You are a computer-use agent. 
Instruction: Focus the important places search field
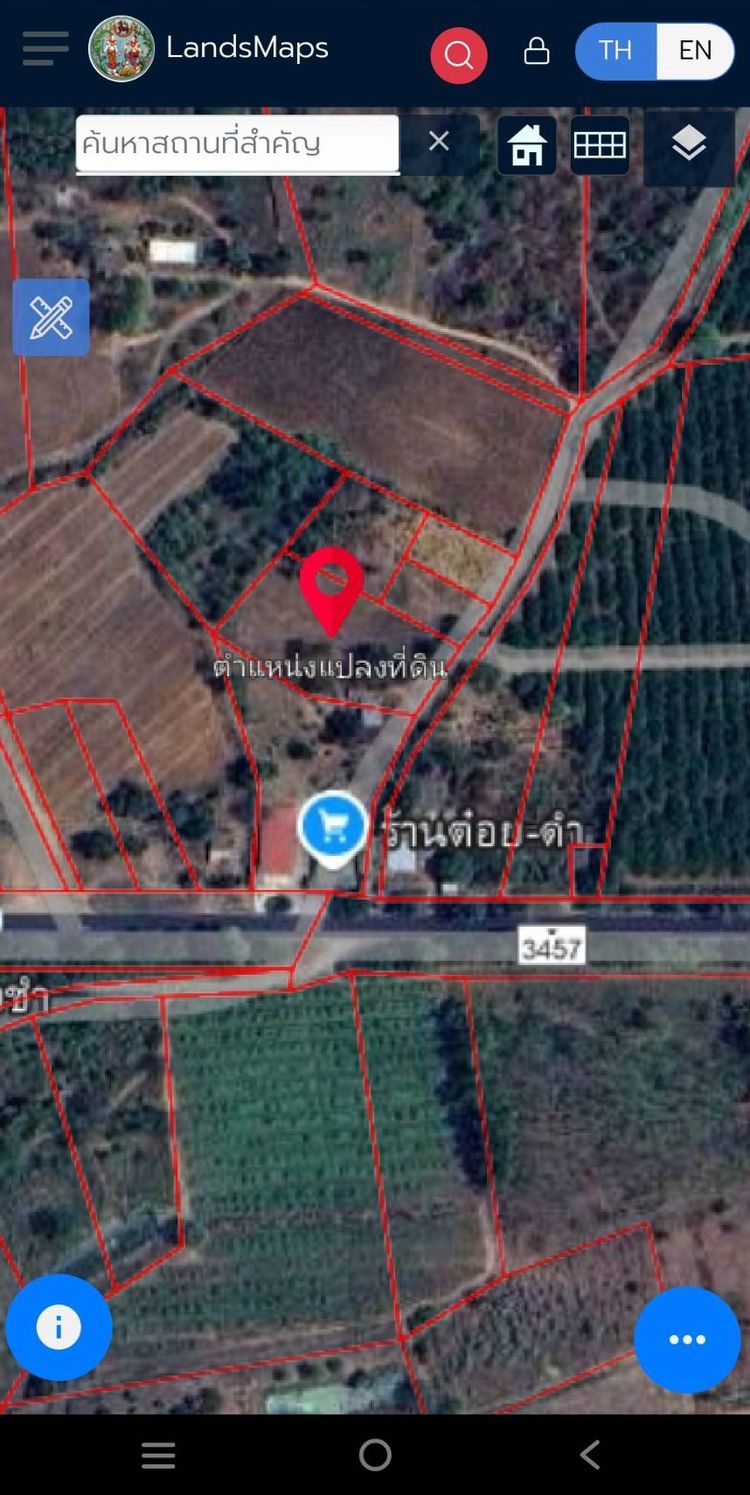click(237, 144)
